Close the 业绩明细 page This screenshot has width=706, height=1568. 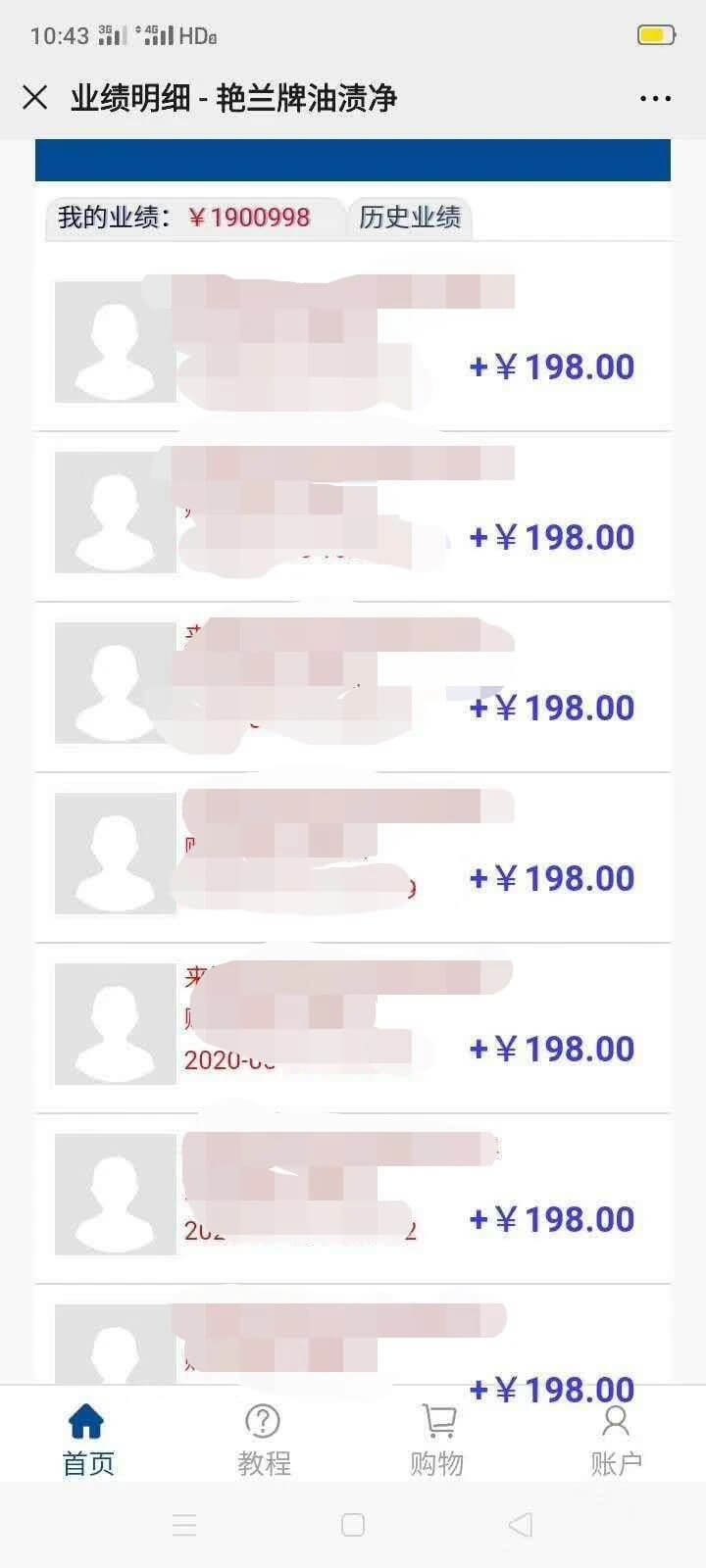pos(35,98)
